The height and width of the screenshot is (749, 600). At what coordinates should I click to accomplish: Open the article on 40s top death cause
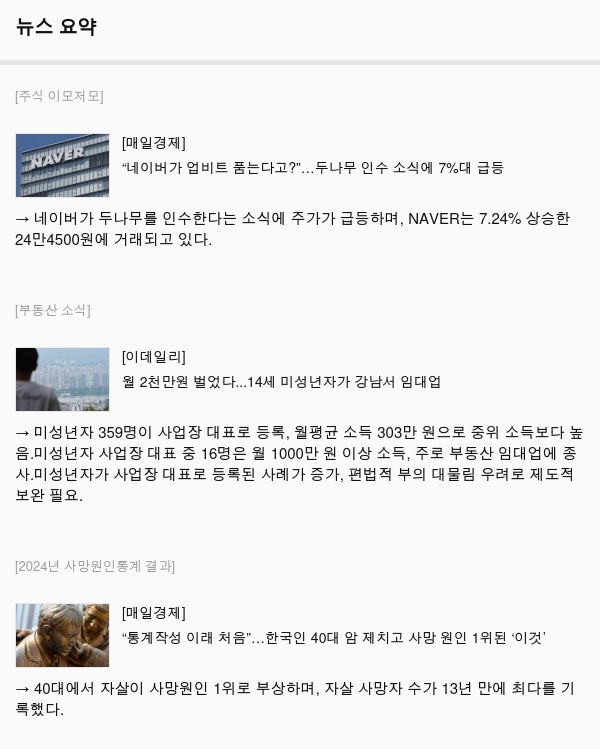333,638
